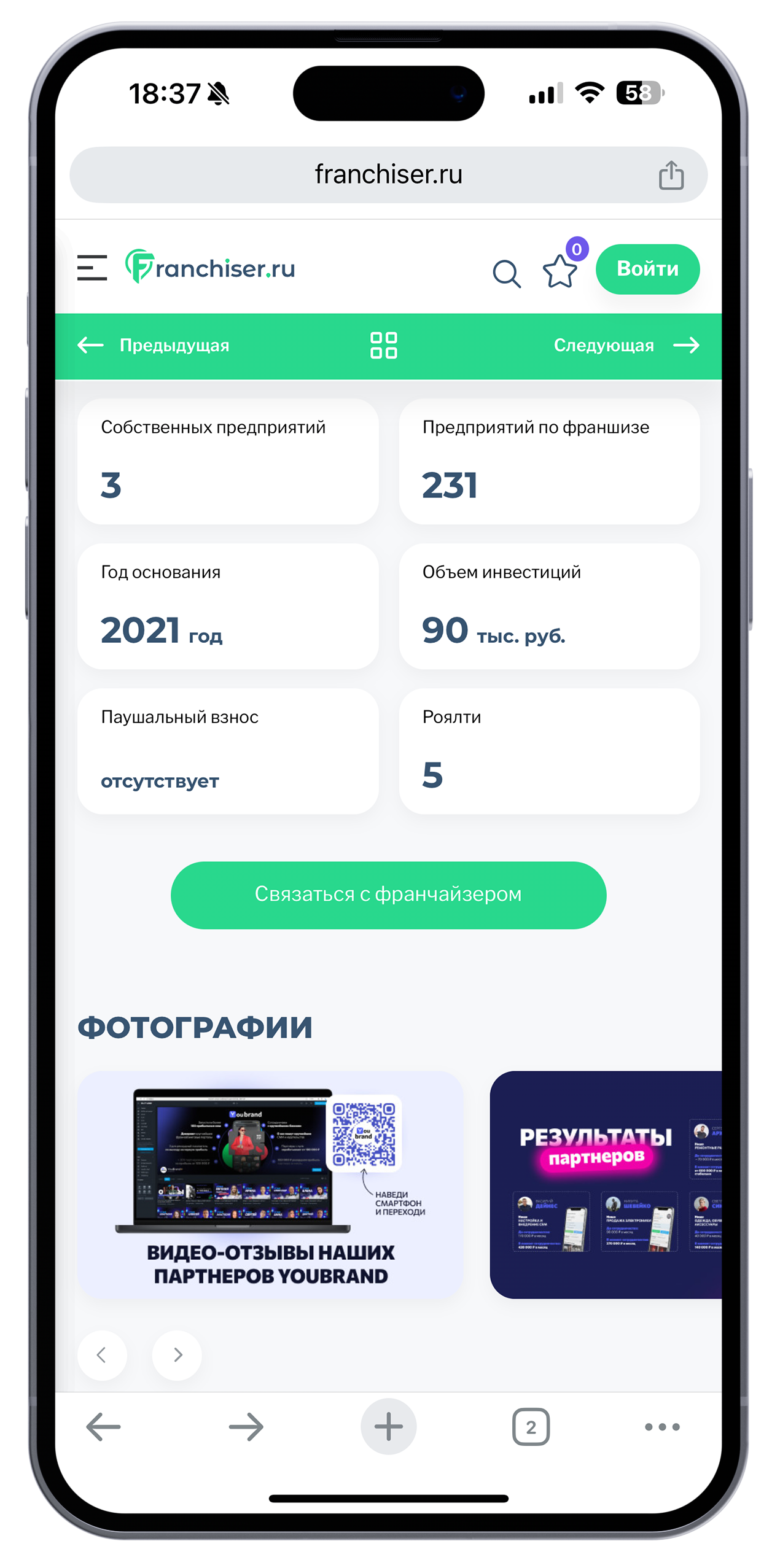780x1568 pixels.
Task: Open the Результаты партнеров photo
Action: click(605, 1184)
